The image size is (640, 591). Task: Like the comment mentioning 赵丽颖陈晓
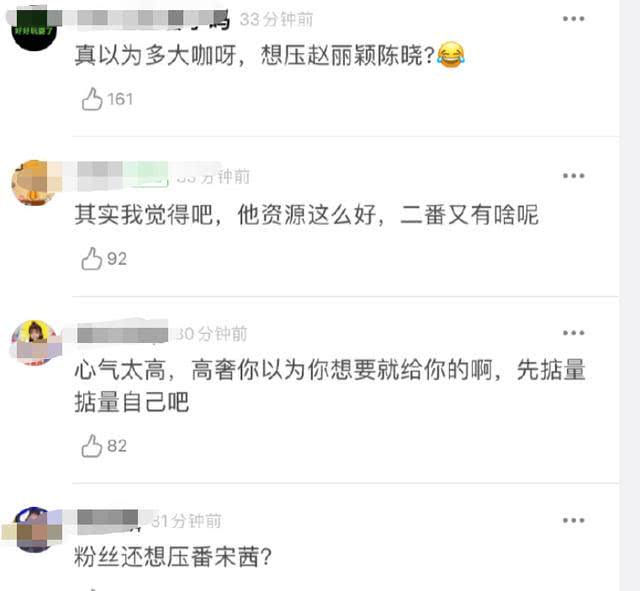pyautogui.click(x=93, y=99)
